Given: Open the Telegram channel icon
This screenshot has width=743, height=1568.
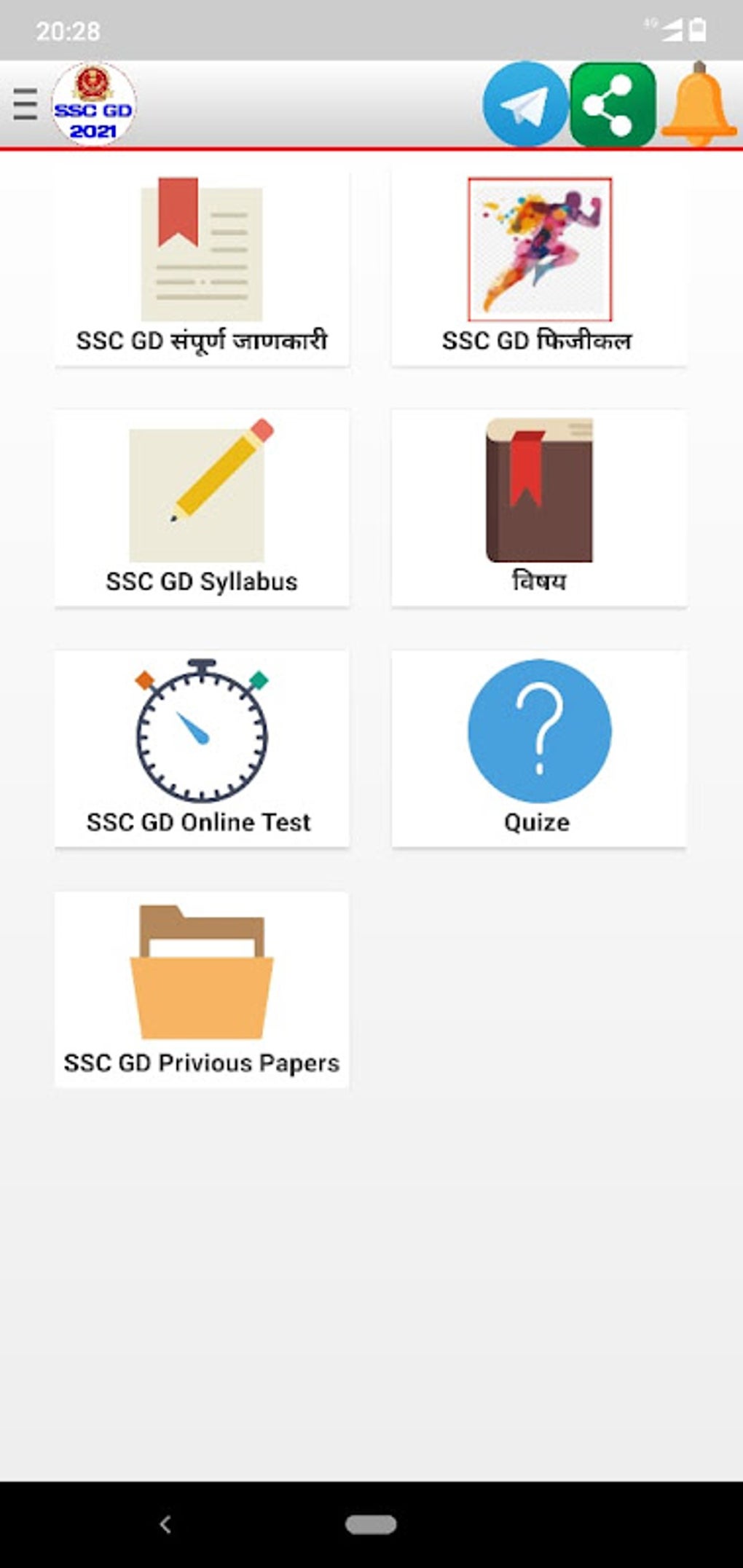Looking at the screenshot, I should (x=524, y=104).
